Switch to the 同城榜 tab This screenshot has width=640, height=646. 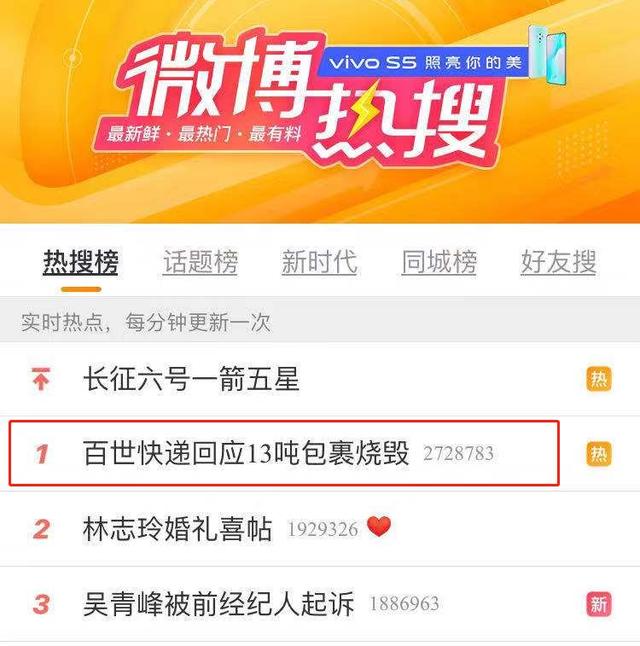439,263
